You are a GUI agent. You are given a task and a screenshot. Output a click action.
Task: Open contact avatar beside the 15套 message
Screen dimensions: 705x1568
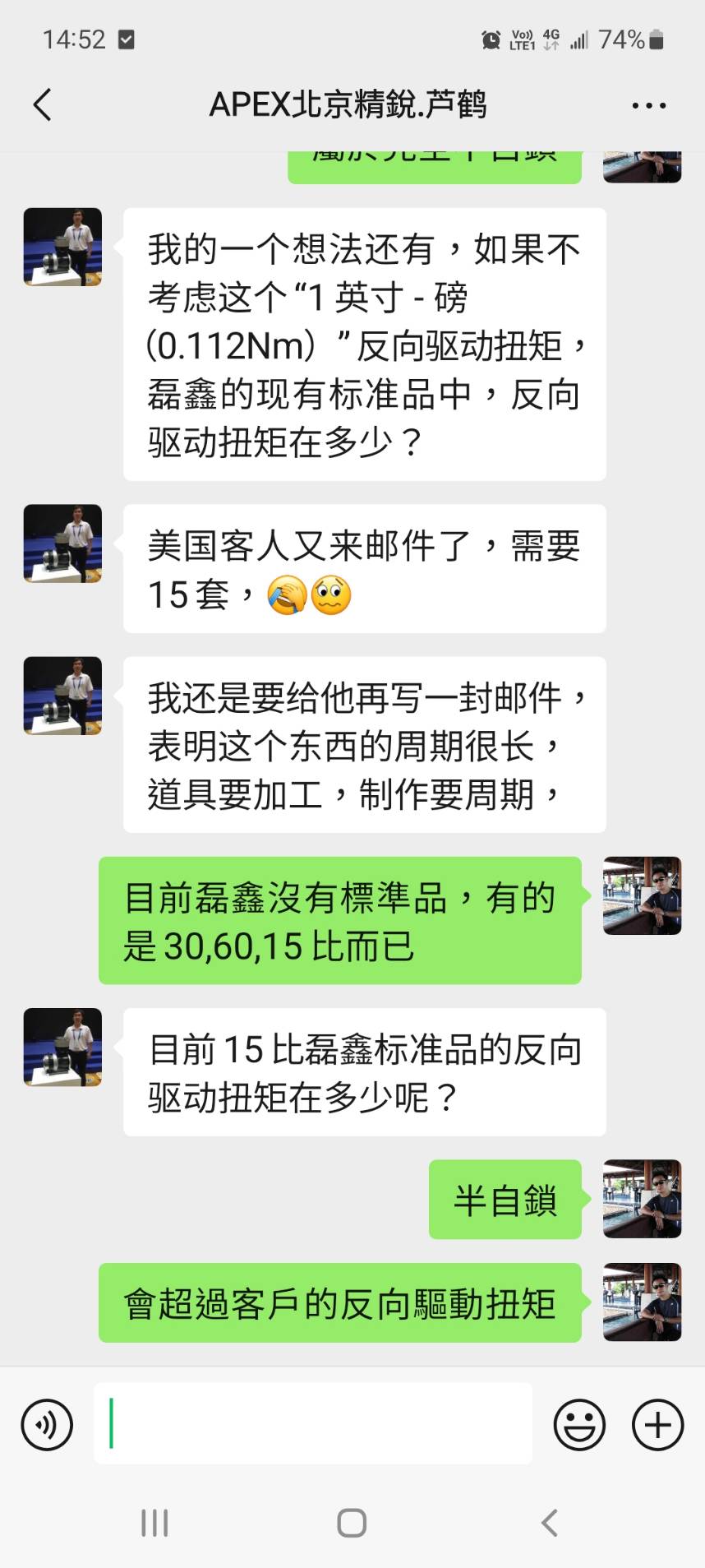(62, 543)
